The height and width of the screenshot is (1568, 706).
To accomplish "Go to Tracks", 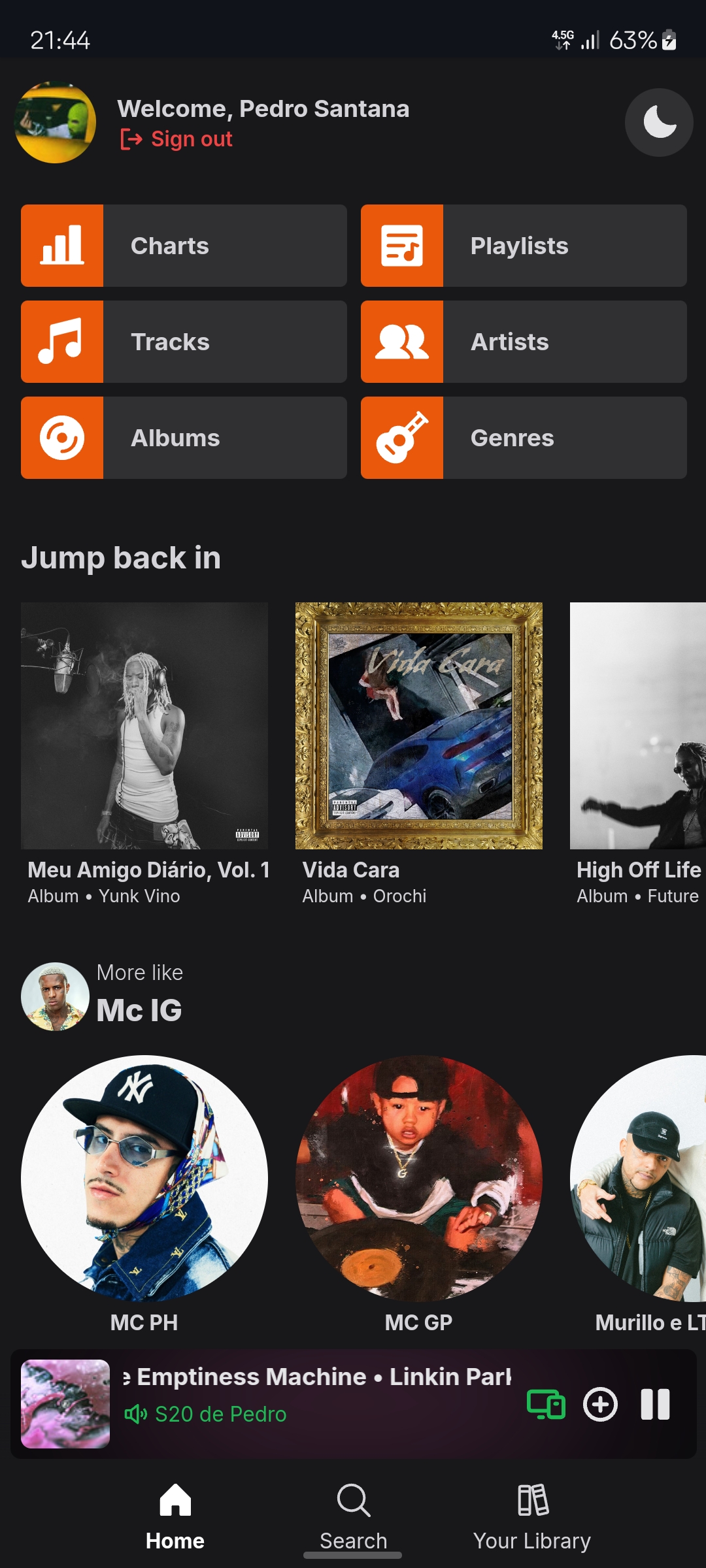I will click(184, 342).
